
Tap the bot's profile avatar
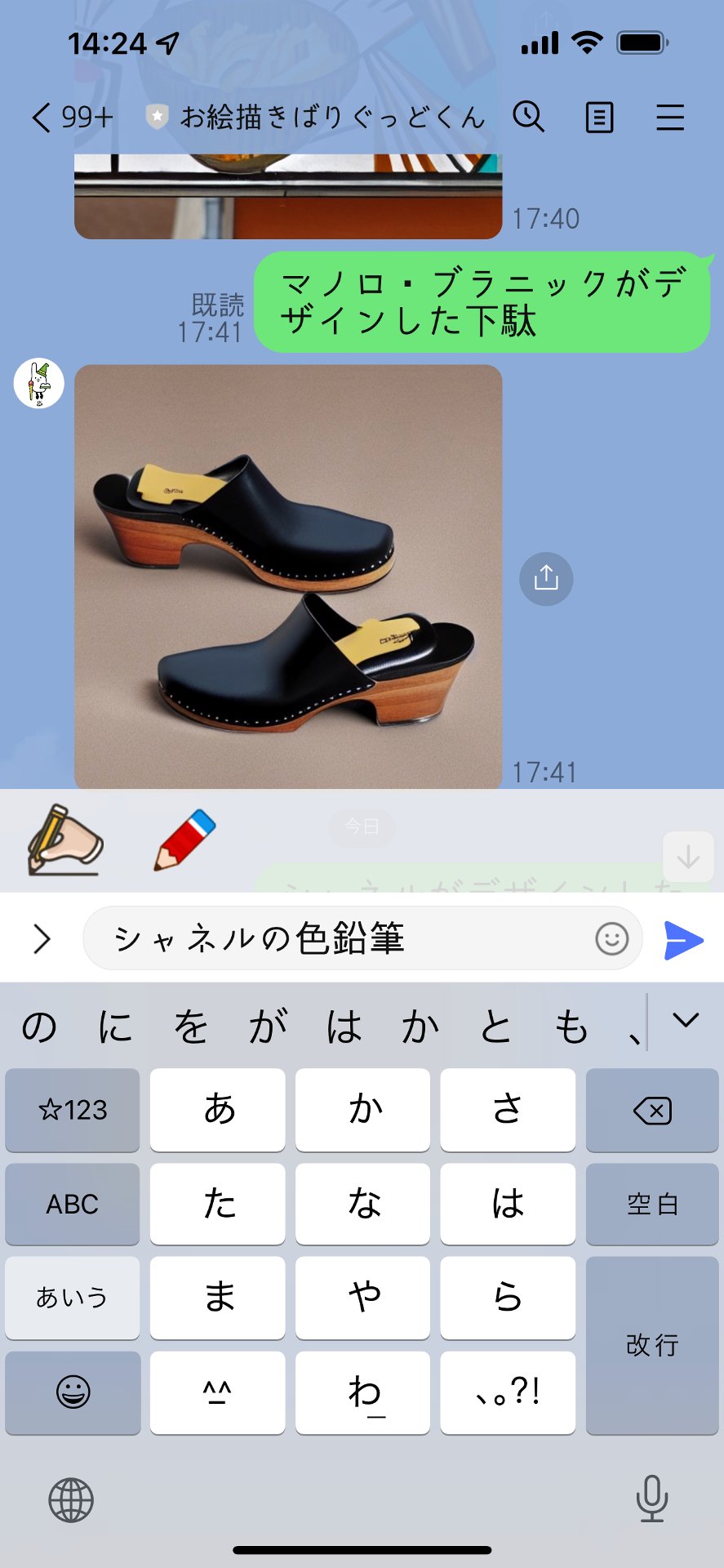coord(39,384)
